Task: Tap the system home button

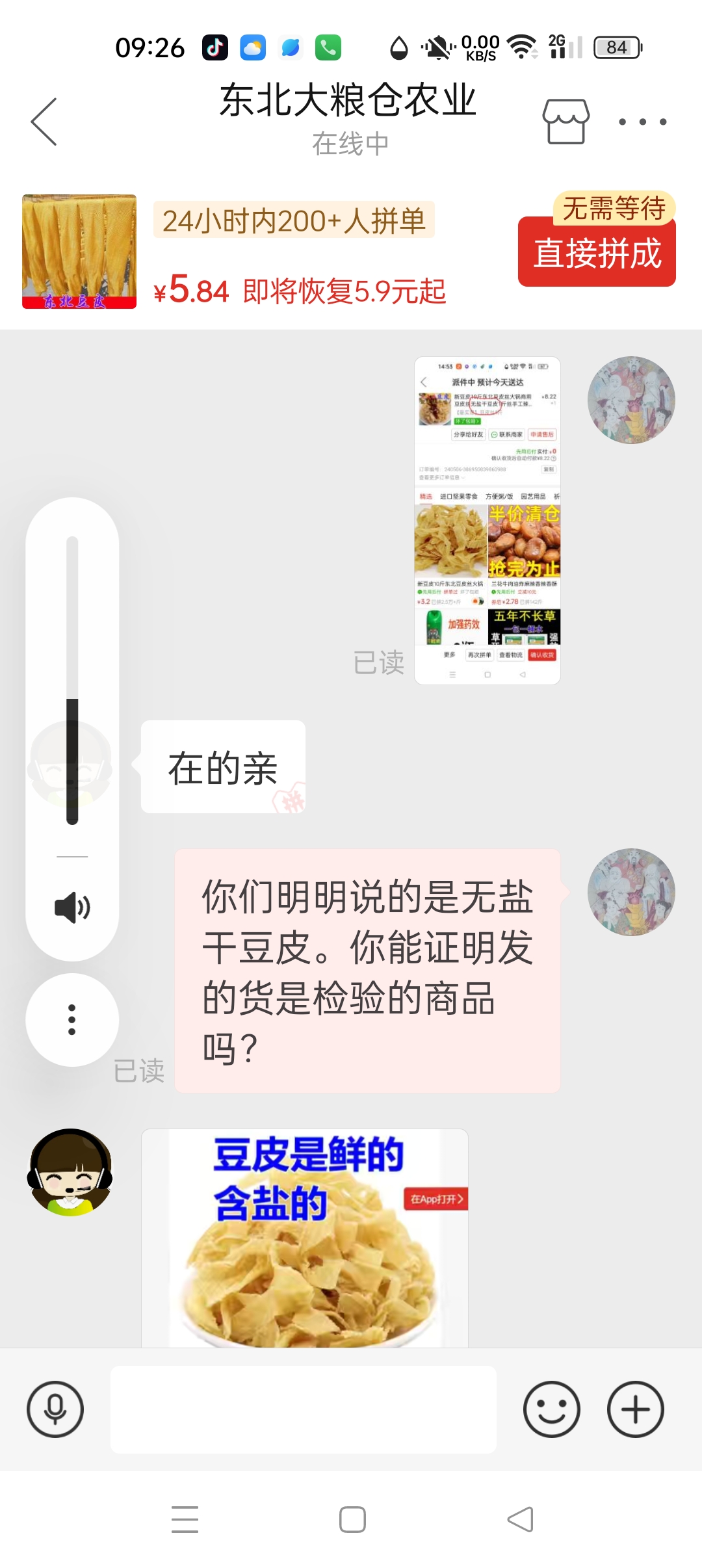Action: [352, 1519]
